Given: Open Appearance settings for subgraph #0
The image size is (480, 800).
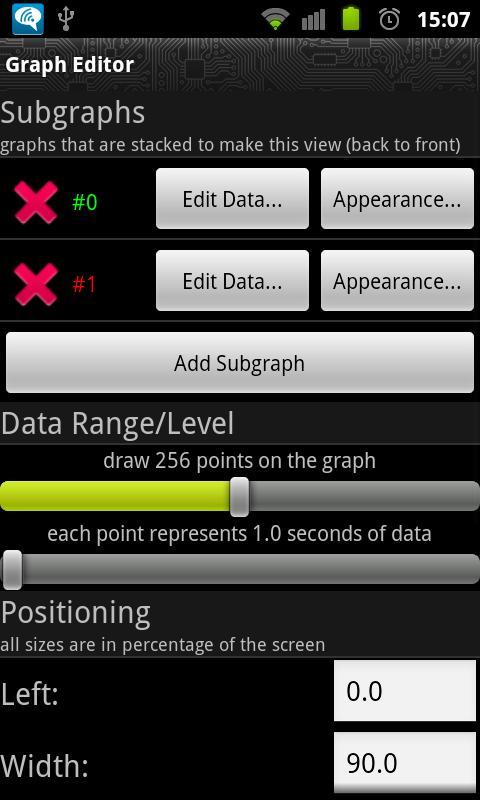Looking at the screenshot, I should tap(397, 198).
